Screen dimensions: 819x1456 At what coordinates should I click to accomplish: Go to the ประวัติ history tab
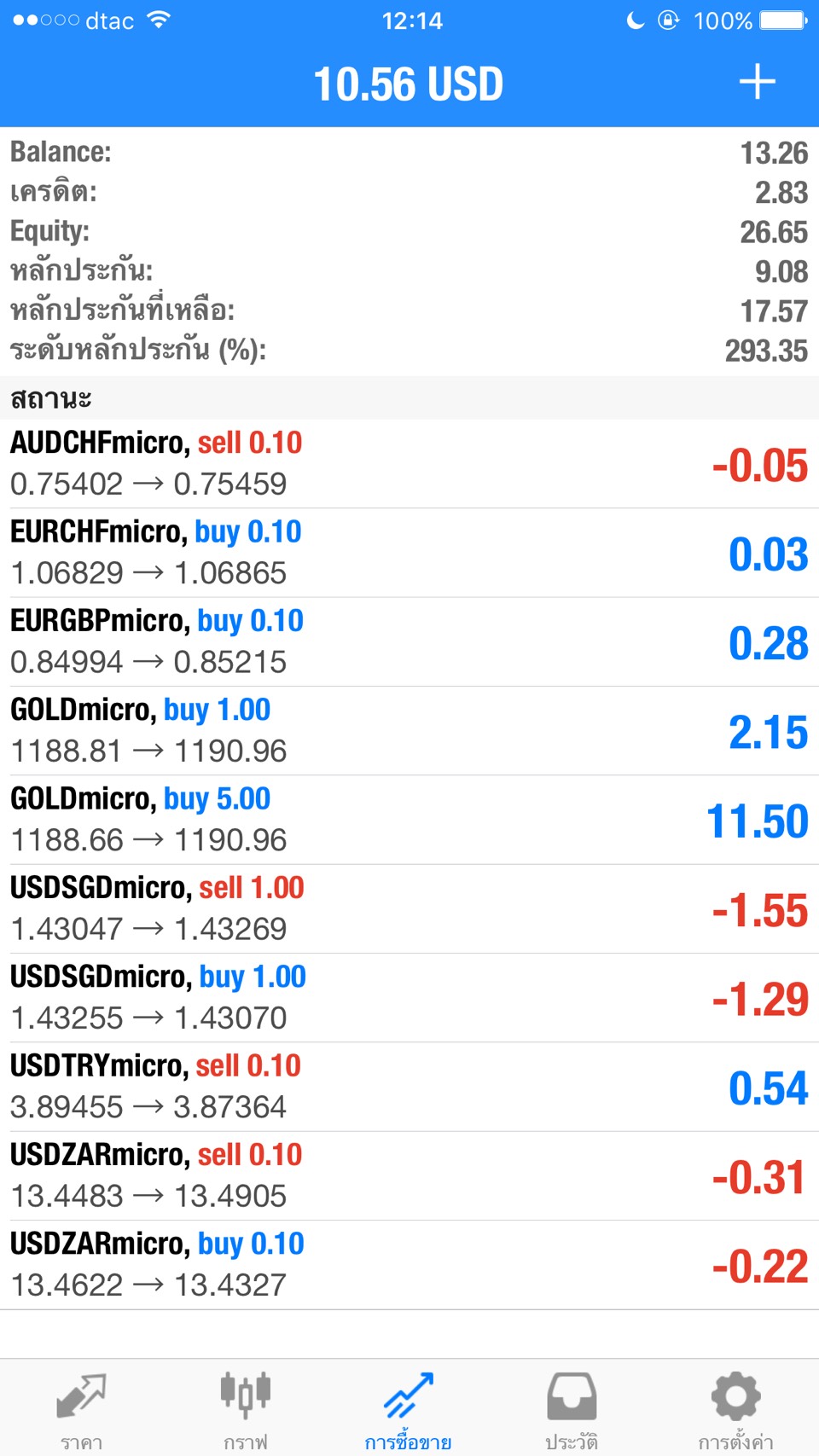point(572,1409)
